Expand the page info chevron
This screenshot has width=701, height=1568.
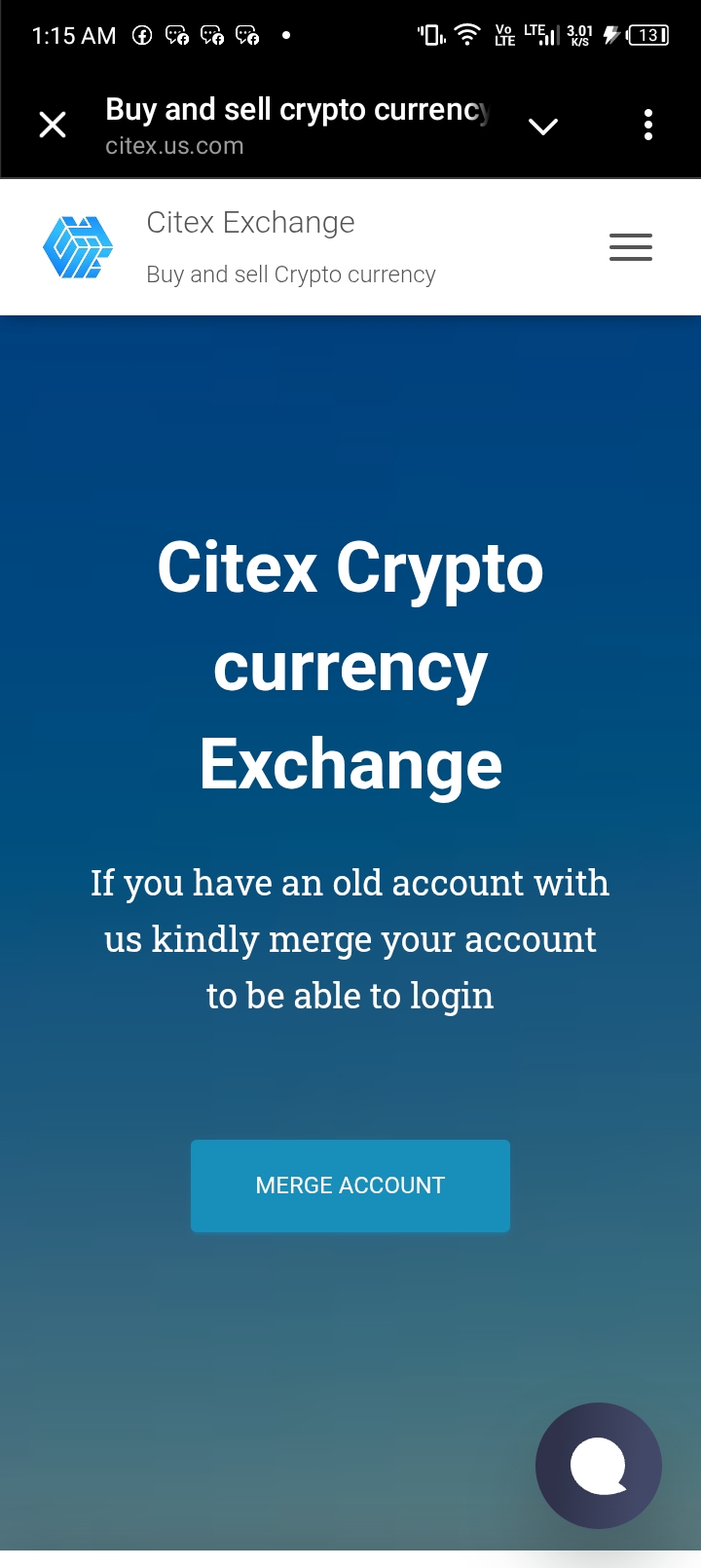click(x=542, y=126)
